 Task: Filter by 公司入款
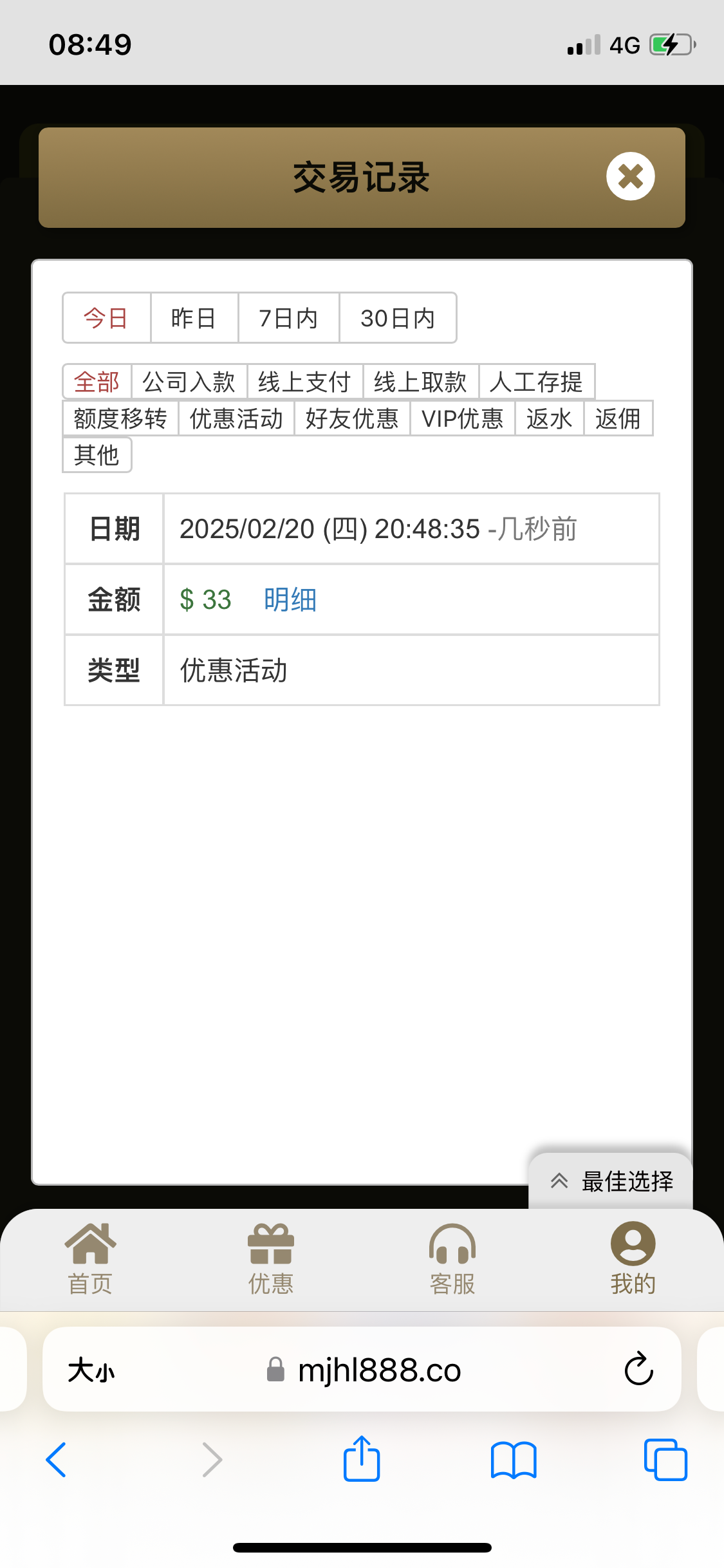click(189, 382)
